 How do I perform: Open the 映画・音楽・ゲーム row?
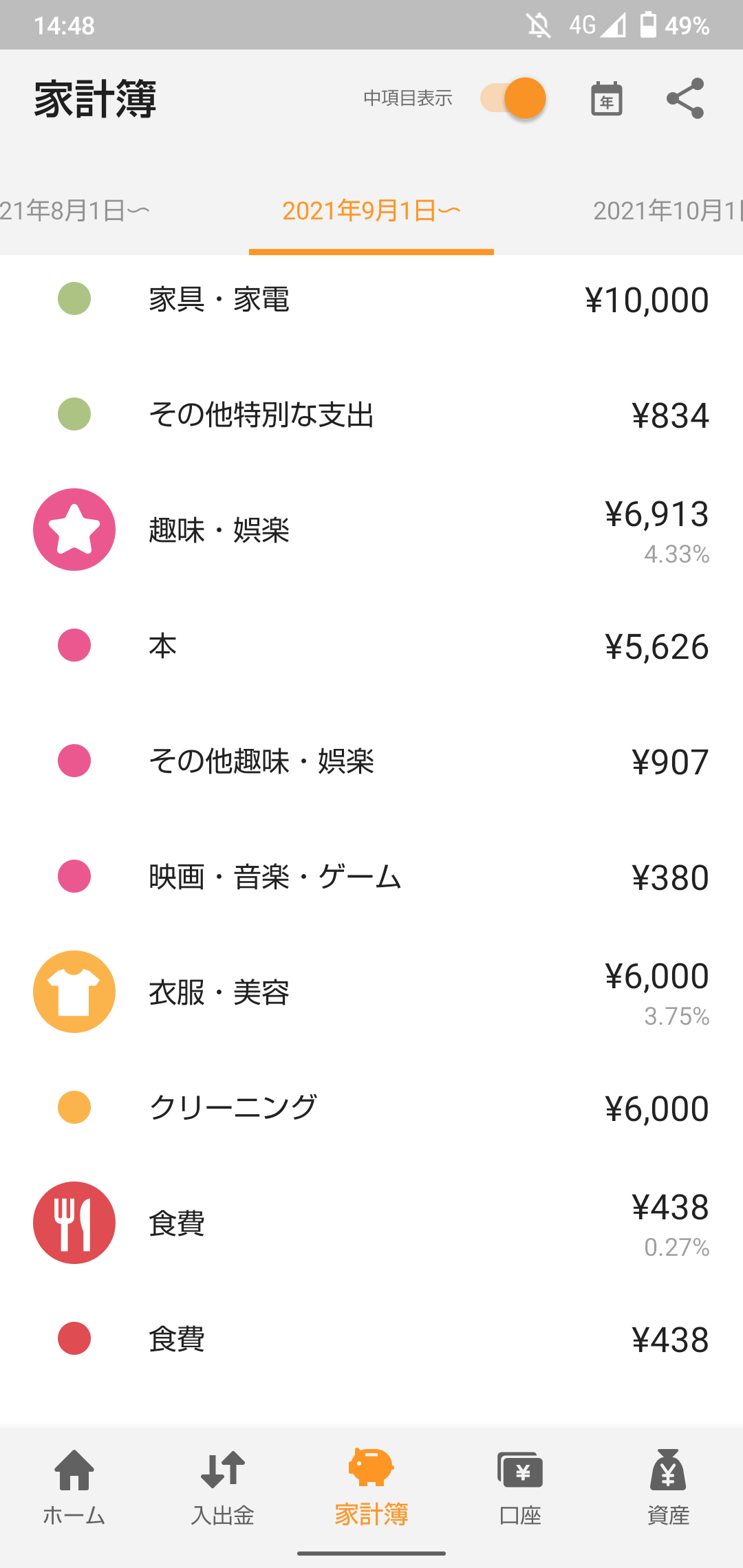pos(371,877)
